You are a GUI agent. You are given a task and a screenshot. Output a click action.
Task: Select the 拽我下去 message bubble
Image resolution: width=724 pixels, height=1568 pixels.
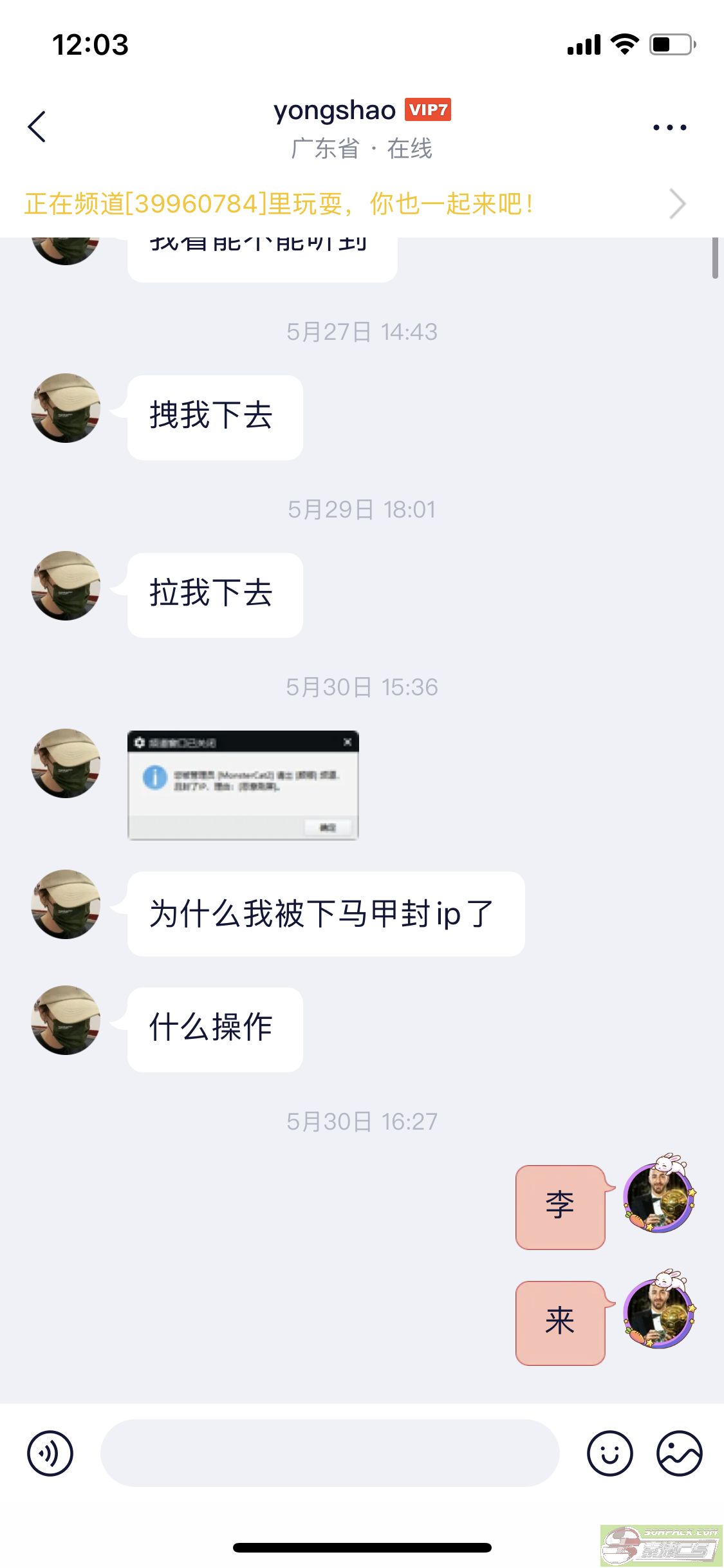pos(214,417)
